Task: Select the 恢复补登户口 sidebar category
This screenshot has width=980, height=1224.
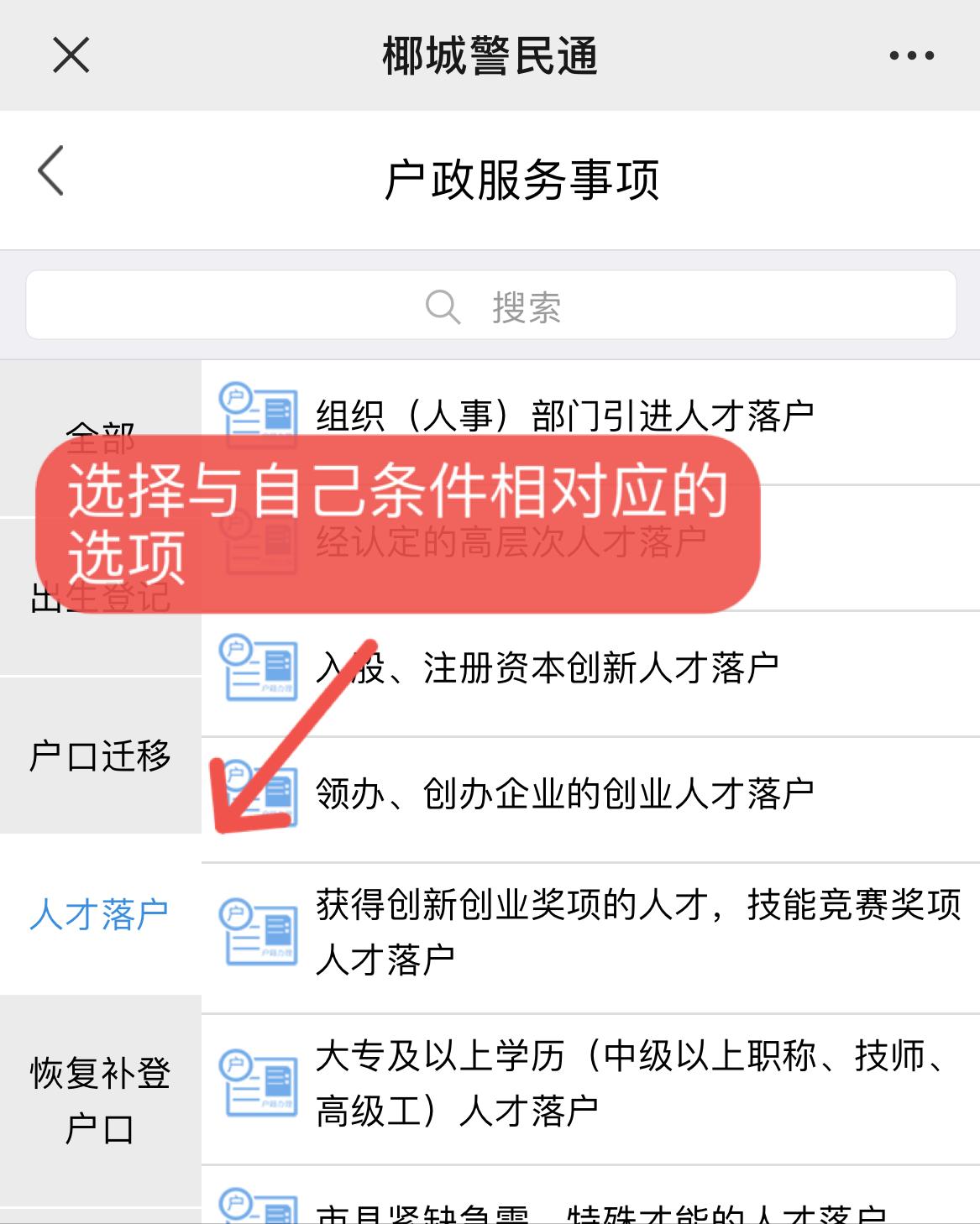Action: [101, 1100]
